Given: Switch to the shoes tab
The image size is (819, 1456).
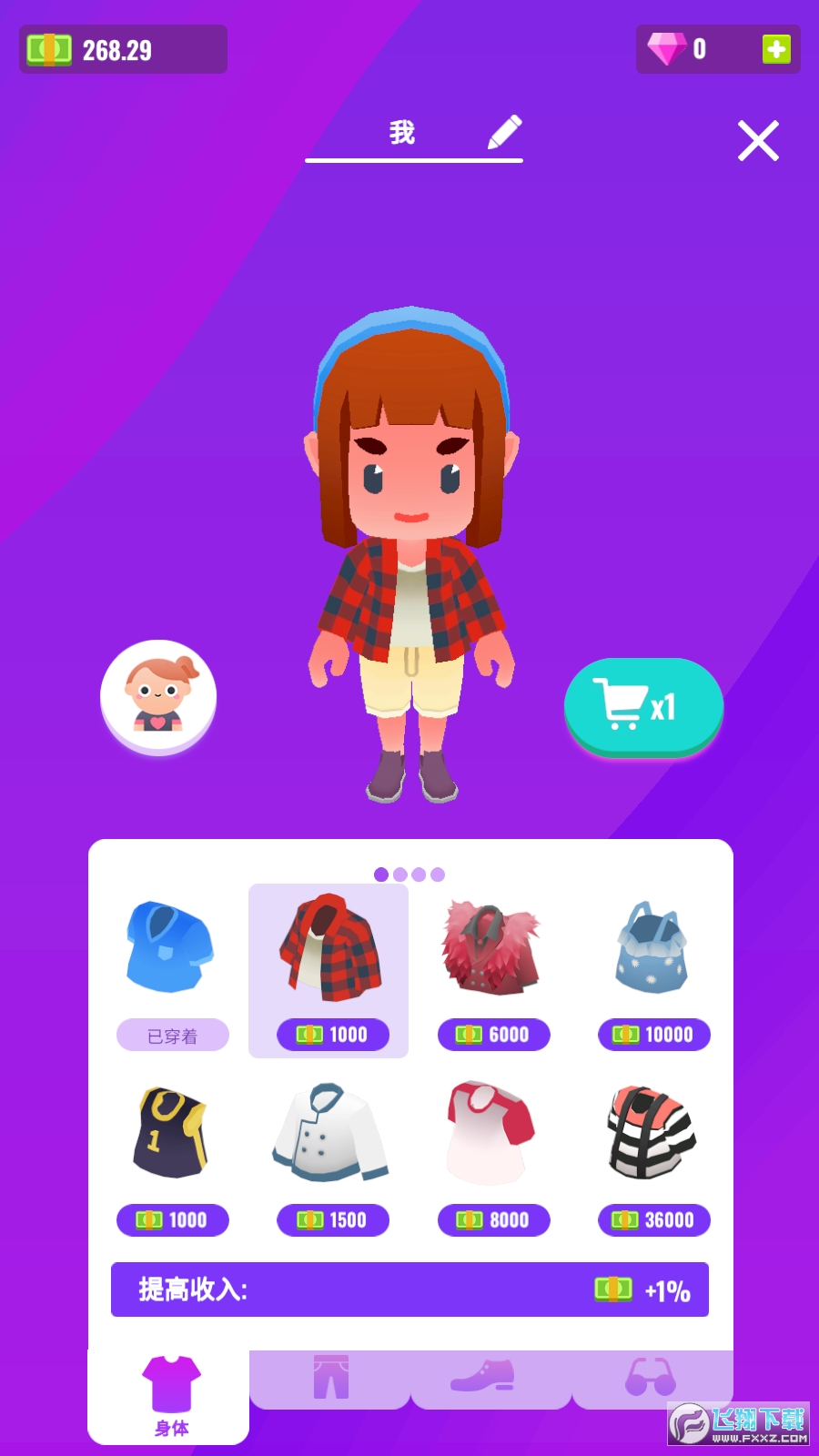Looking at the screenshot, I should 490,1378.
